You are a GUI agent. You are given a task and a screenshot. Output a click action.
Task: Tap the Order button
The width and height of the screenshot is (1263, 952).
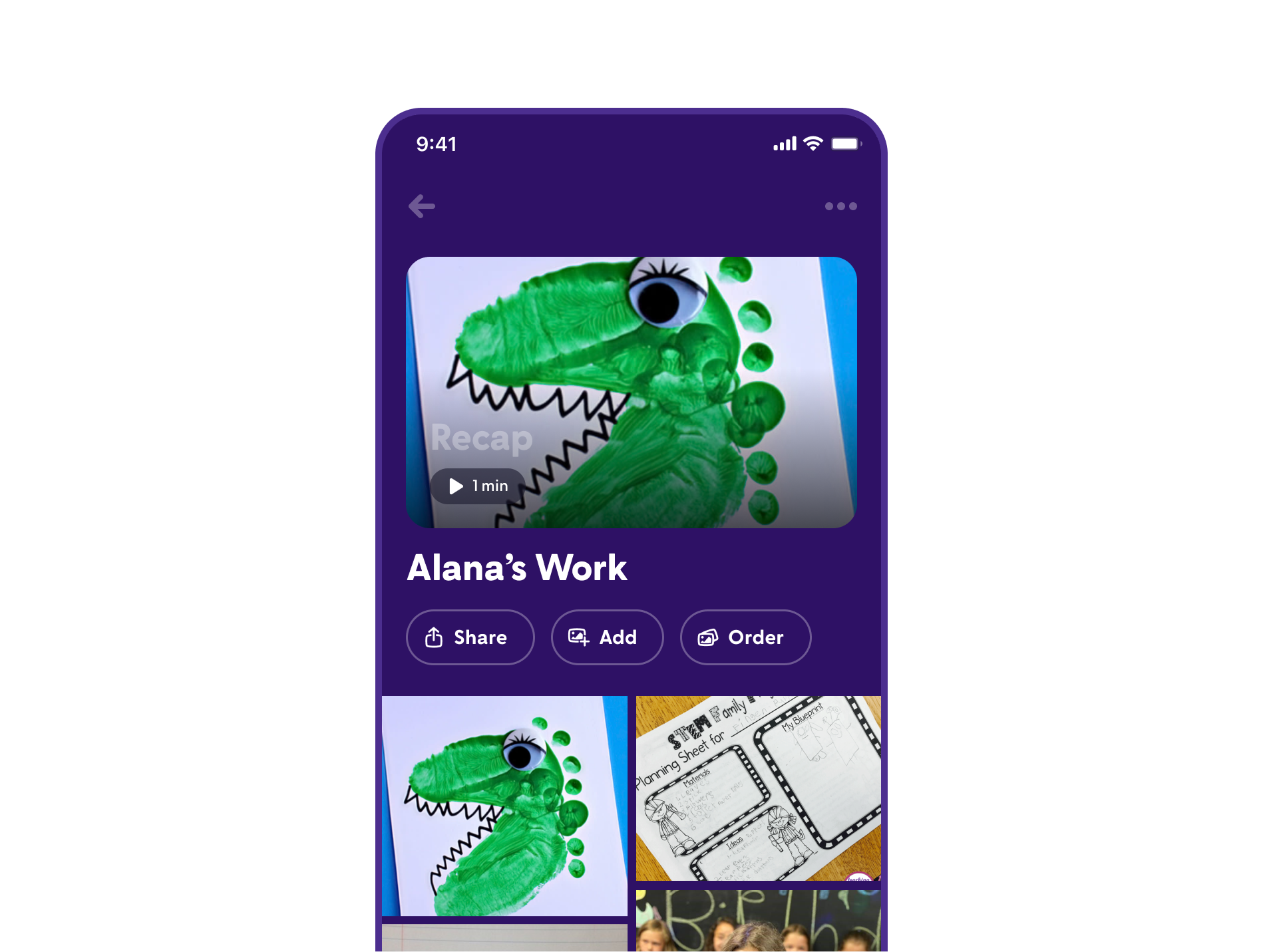click(x=745, y=637)
